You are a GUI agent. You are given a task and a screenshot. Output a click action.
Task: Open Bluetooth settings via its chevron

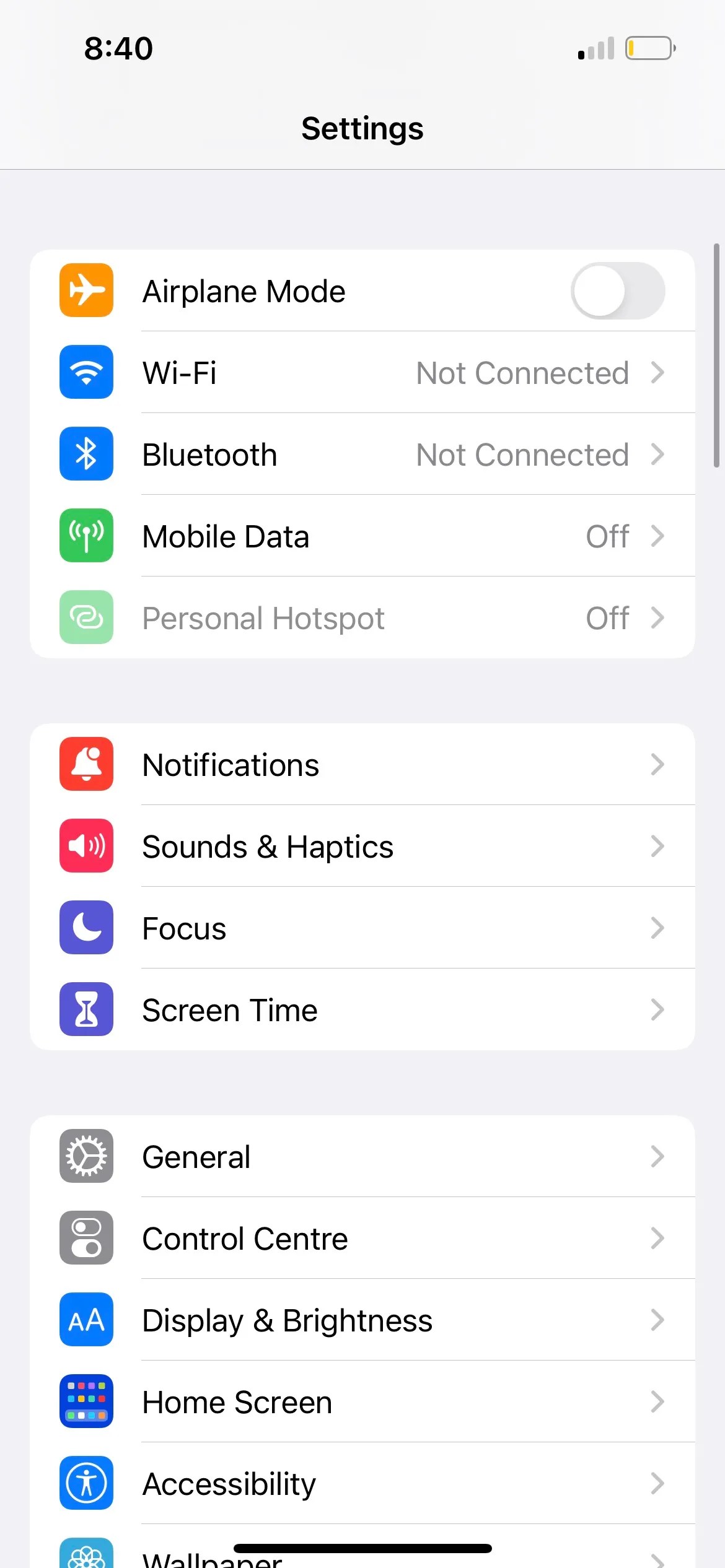[658, 454]
